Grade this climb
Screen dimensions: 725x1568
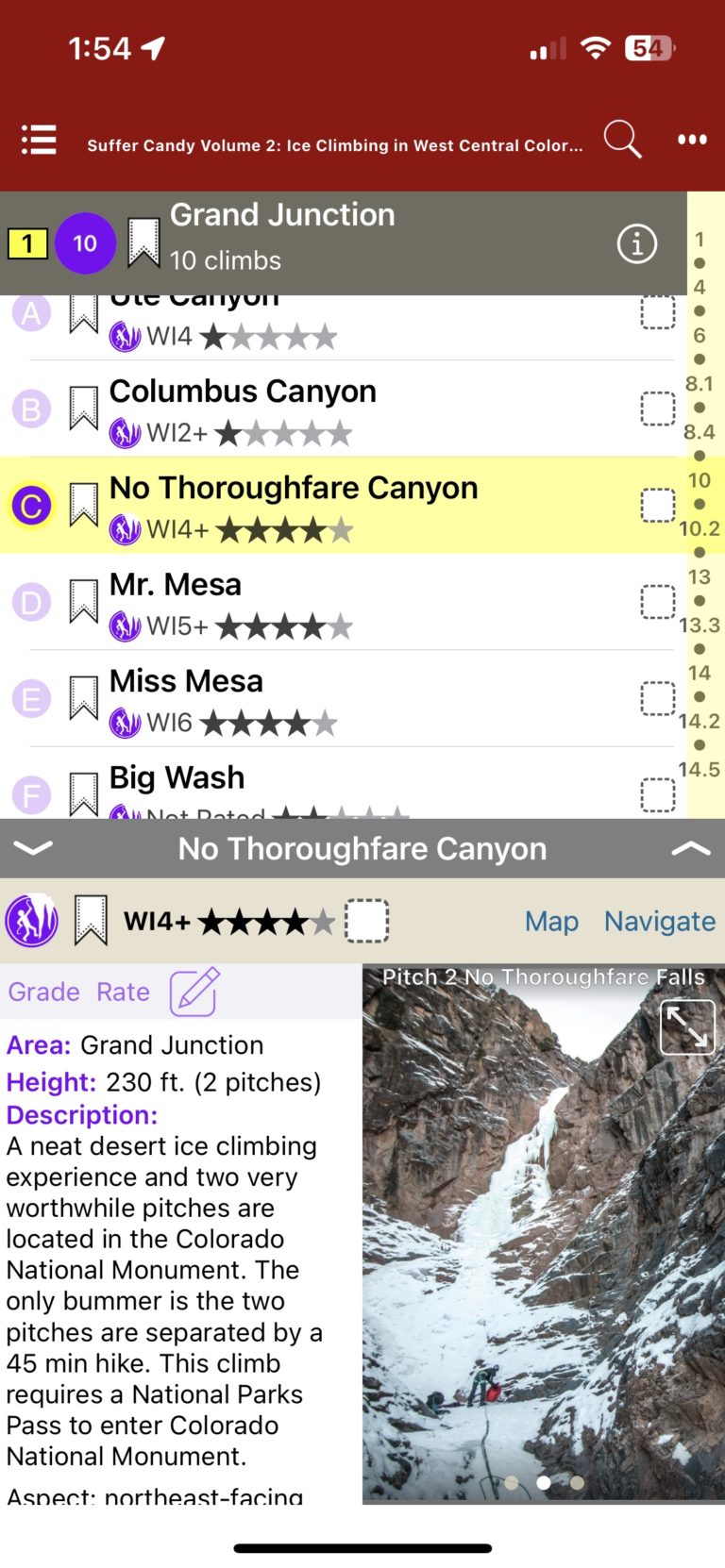[43, 993]
